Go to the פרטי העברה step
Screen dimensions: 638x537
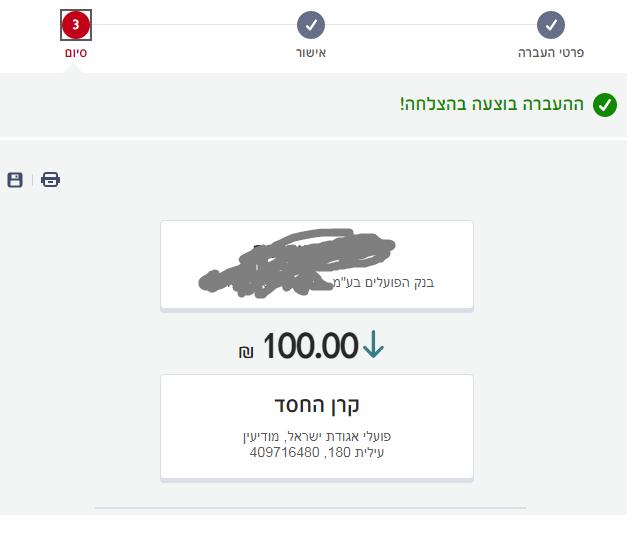551,25
